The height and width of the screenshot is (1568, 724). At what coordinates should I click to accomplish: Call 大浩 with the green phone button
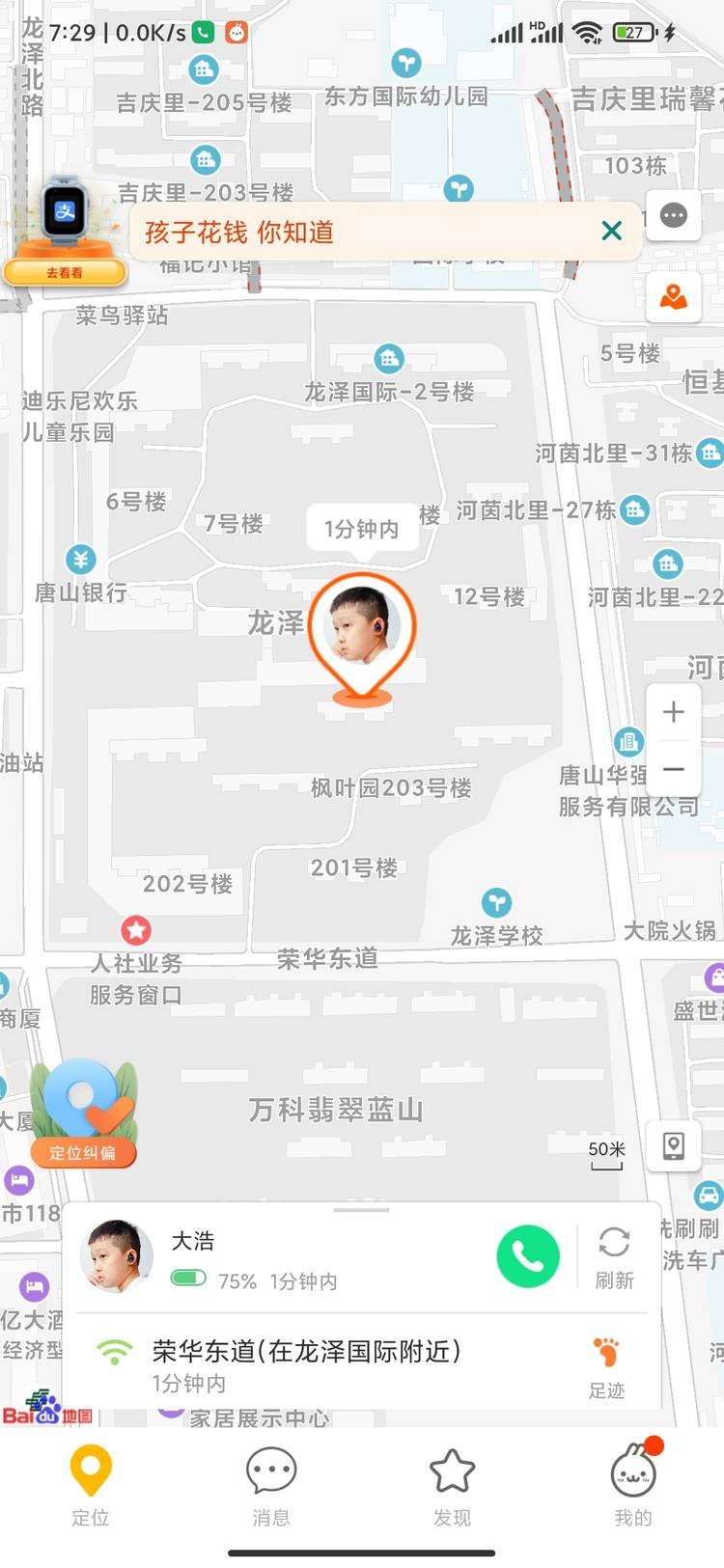point(528,1256)
